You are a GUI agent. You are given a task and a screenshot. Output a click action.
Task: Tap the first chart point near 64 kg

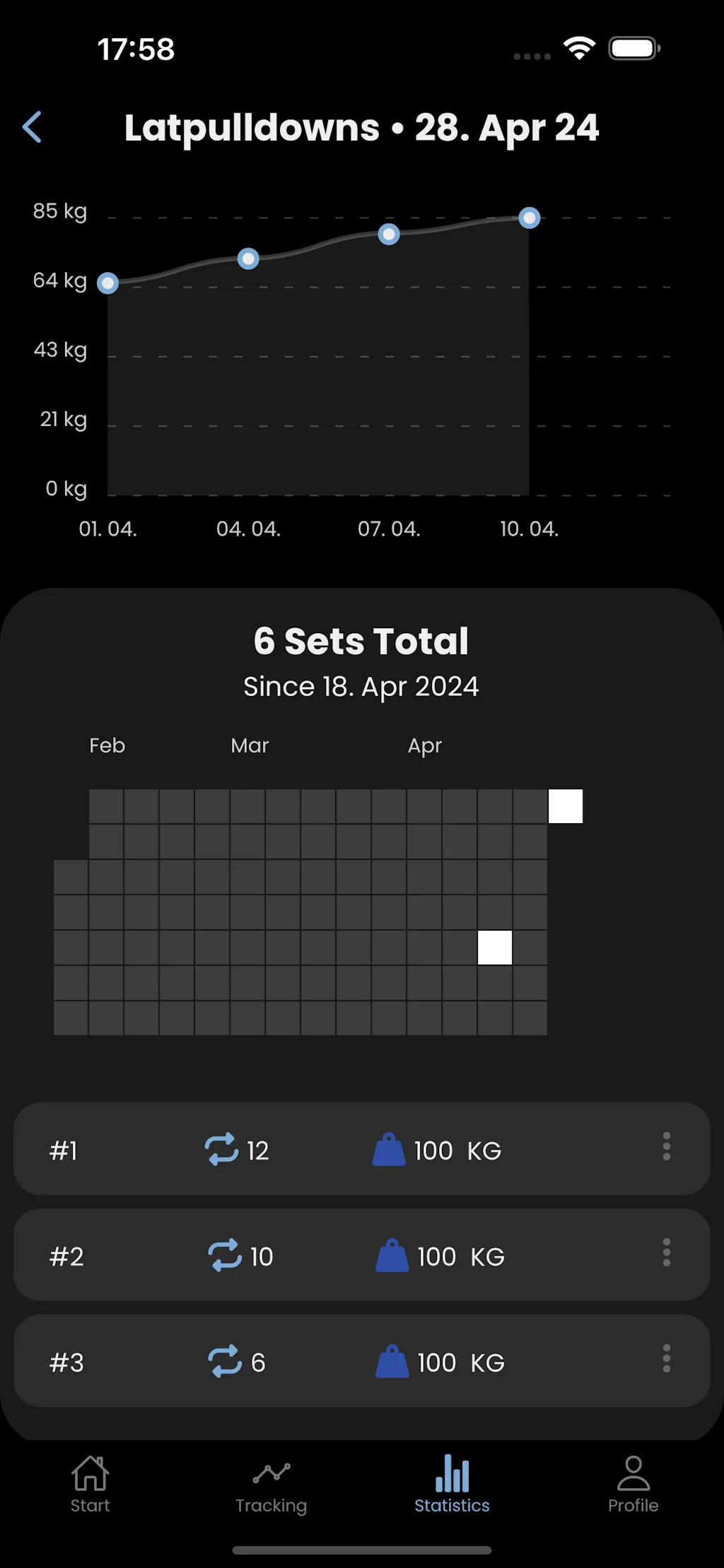[x=107, y=283]
